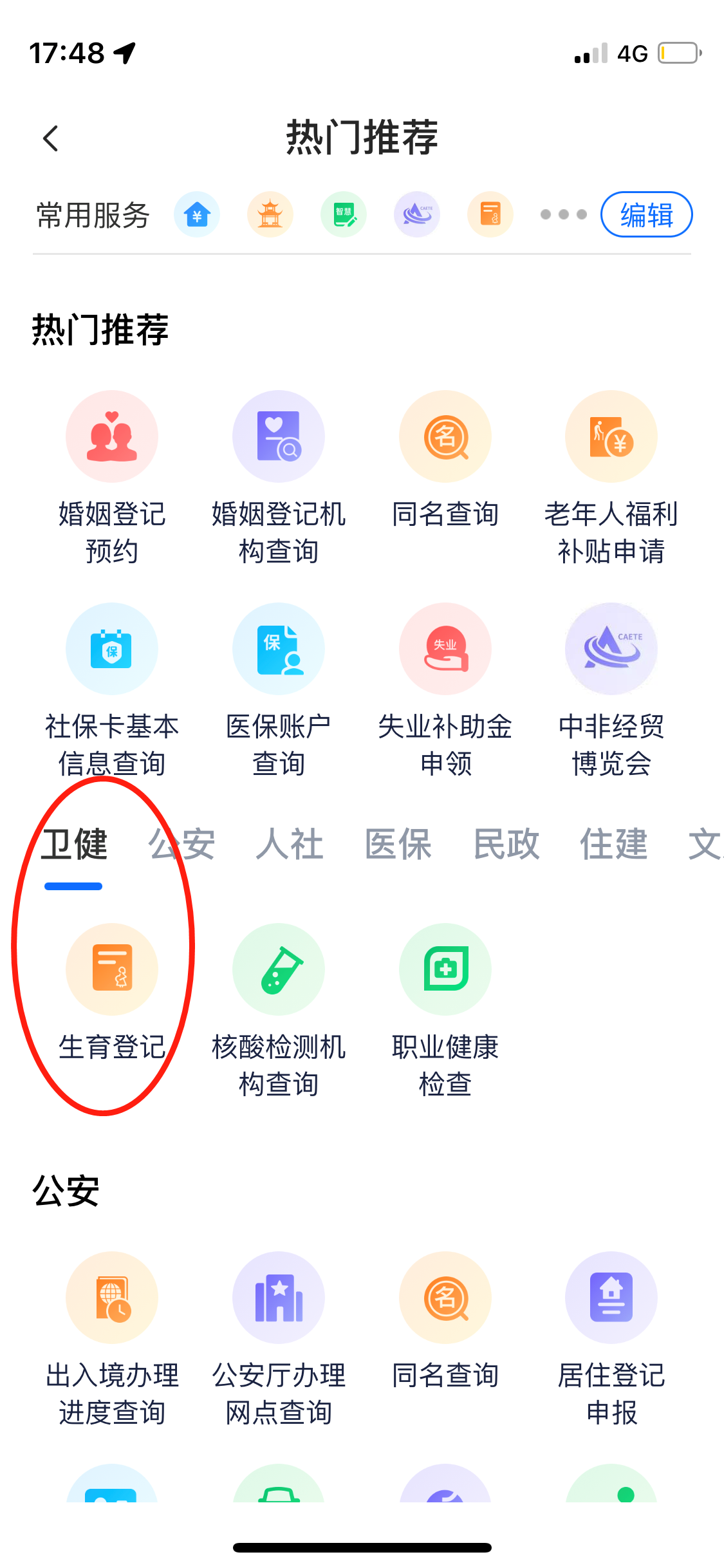Viewport: 724px width, 1568px height.
Task: Open 居住登记申报
Action: click(x=611, y=1298)
